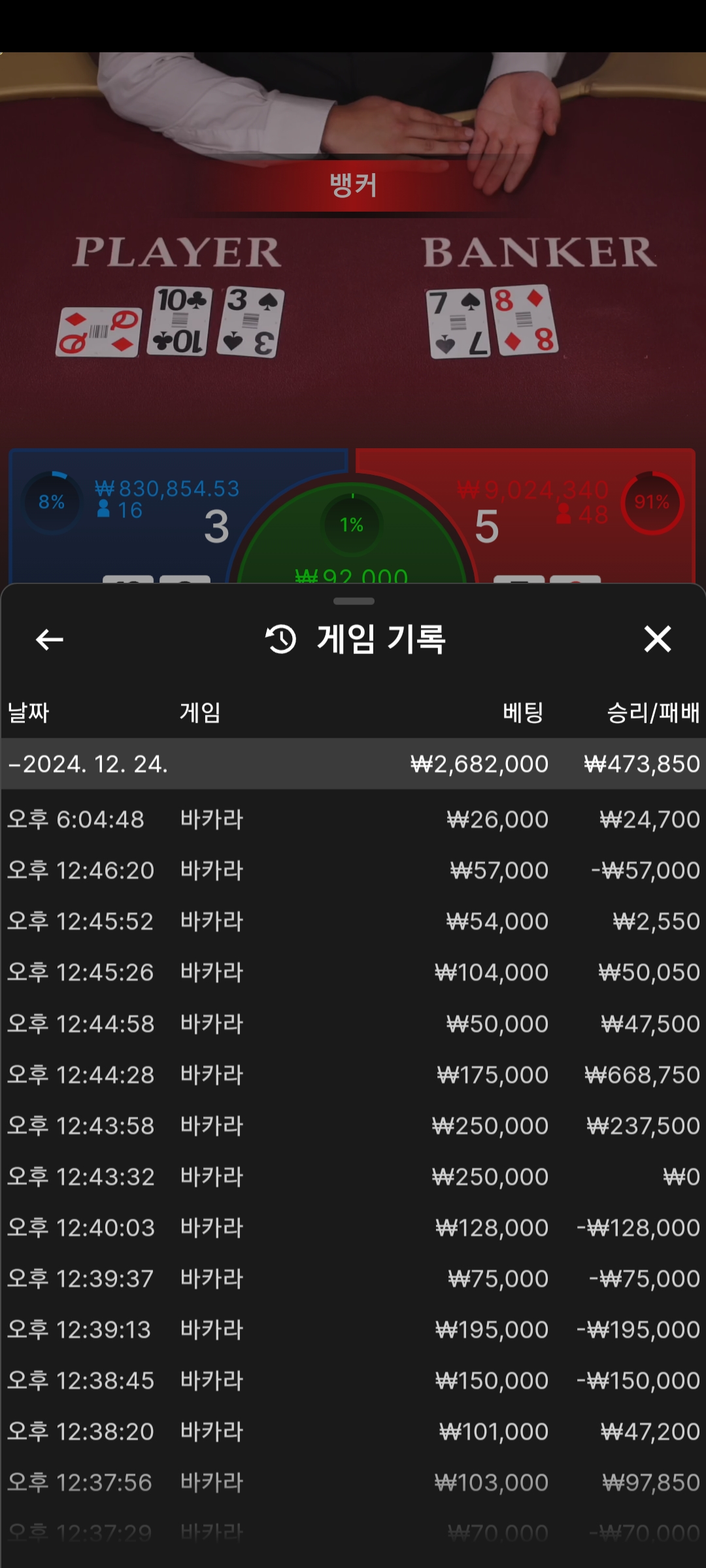Select the 오후 12:38:20 game entry
The height and width of the screenshot is (1568, 706).
click(x=353, y=1431)
